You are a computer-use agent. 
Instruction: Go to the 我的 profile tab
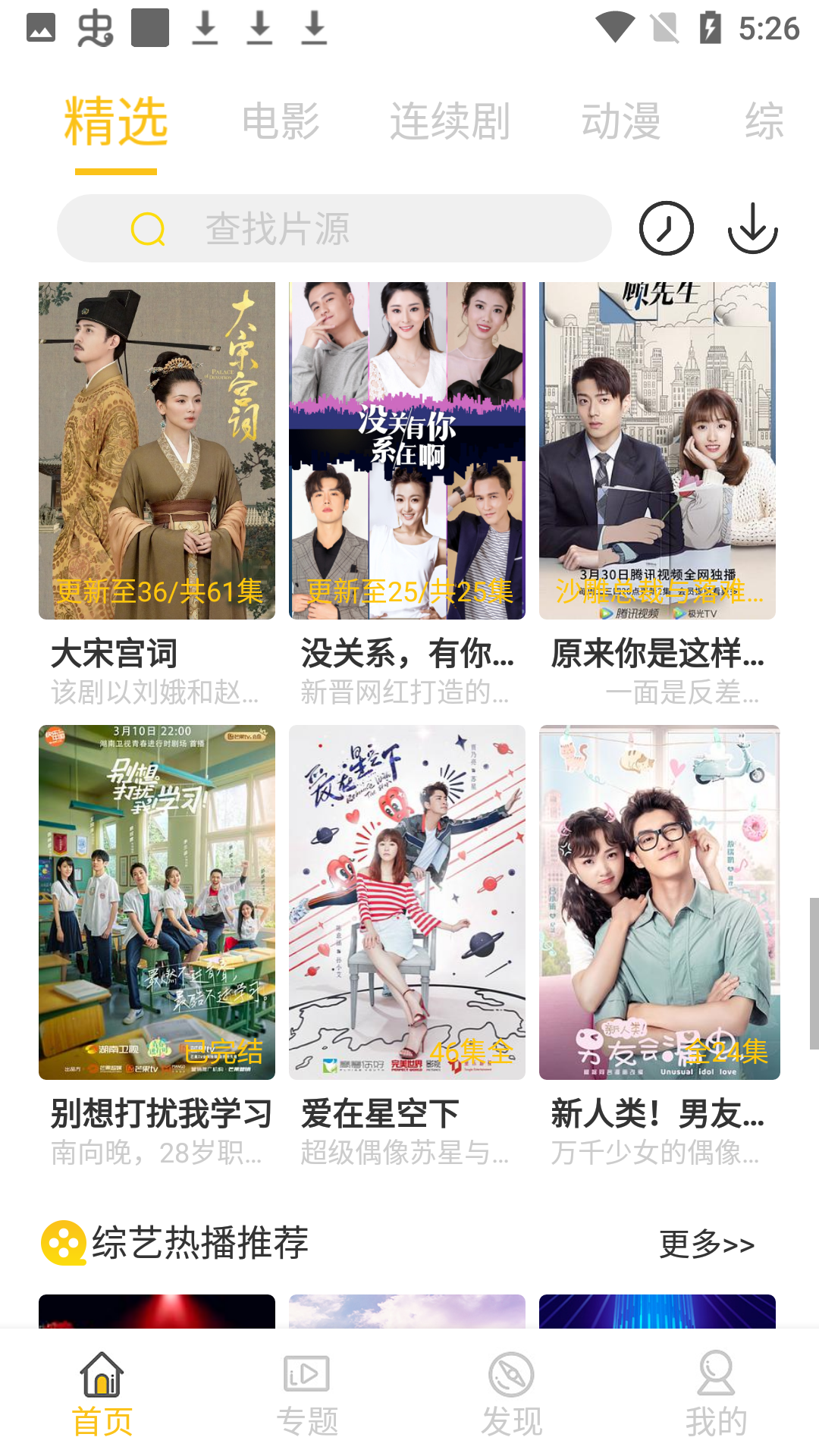click(717, 1394)
